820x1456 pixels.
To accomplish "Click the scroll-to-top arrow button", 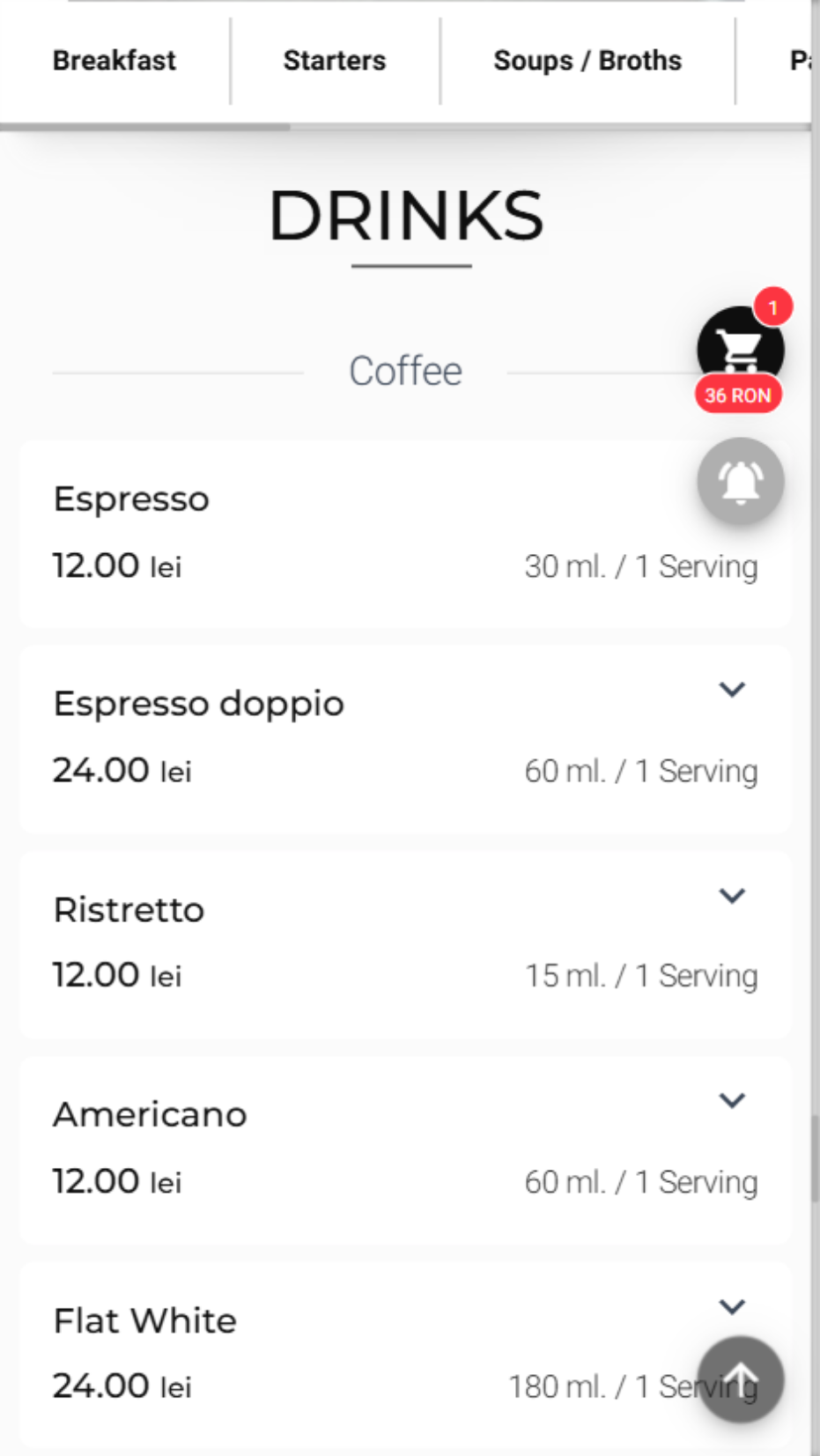I will 740,1378.
